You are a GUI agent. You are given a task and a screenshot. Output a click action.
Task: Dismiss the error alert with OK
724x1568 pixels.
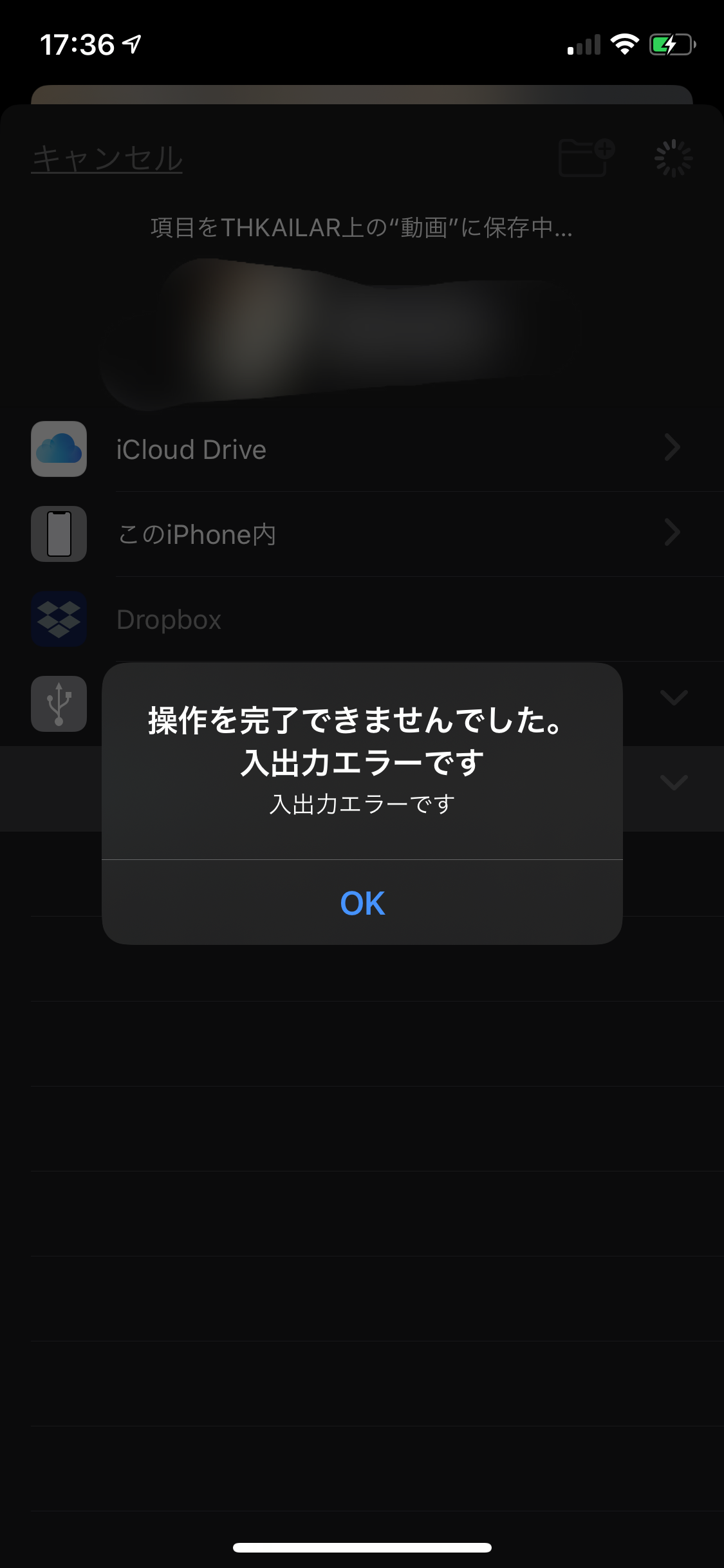(x=362, y=902)
